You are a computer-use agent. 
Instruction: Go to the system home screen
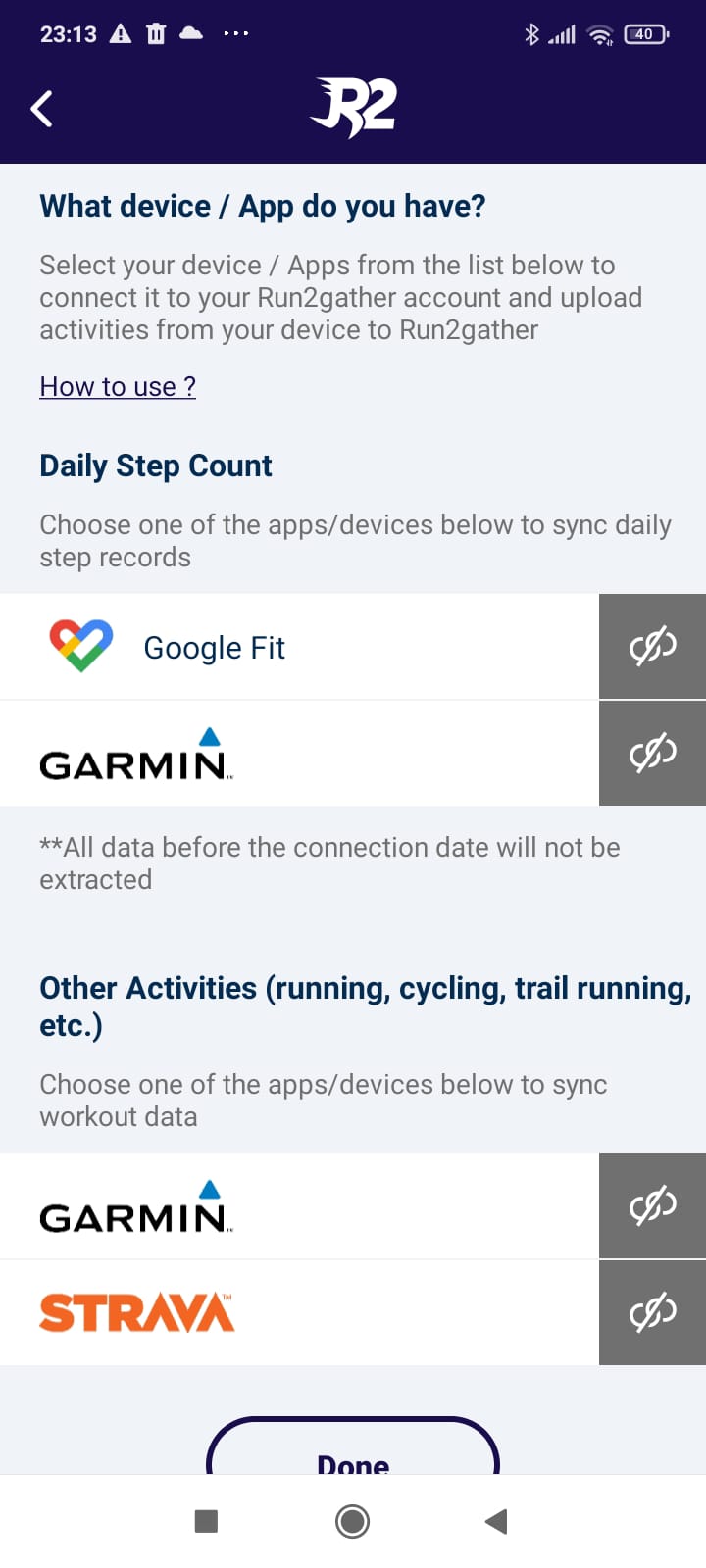353,1521
